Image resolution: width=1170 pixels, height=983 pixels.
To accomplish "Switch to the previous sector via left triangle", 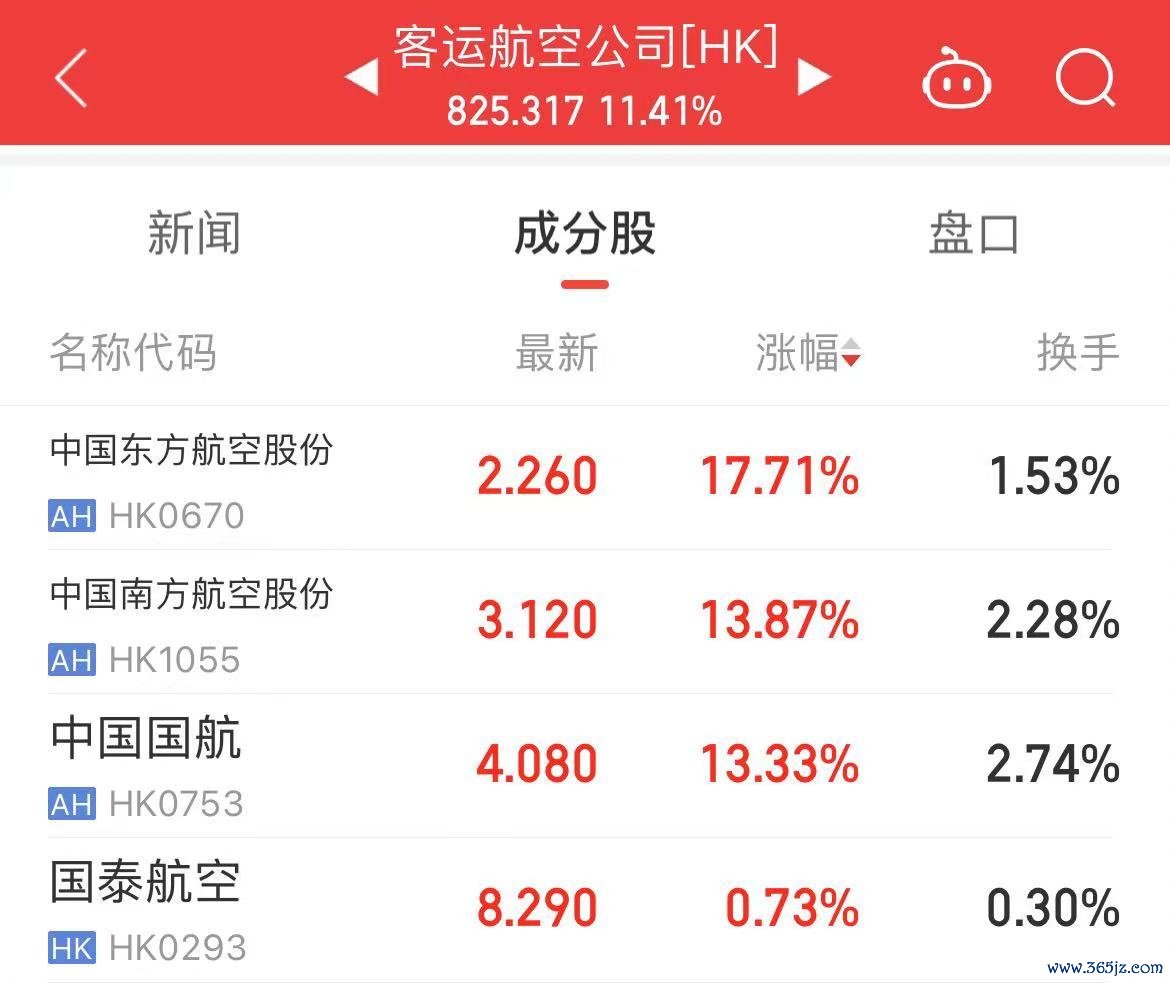I will pos(362,77).
